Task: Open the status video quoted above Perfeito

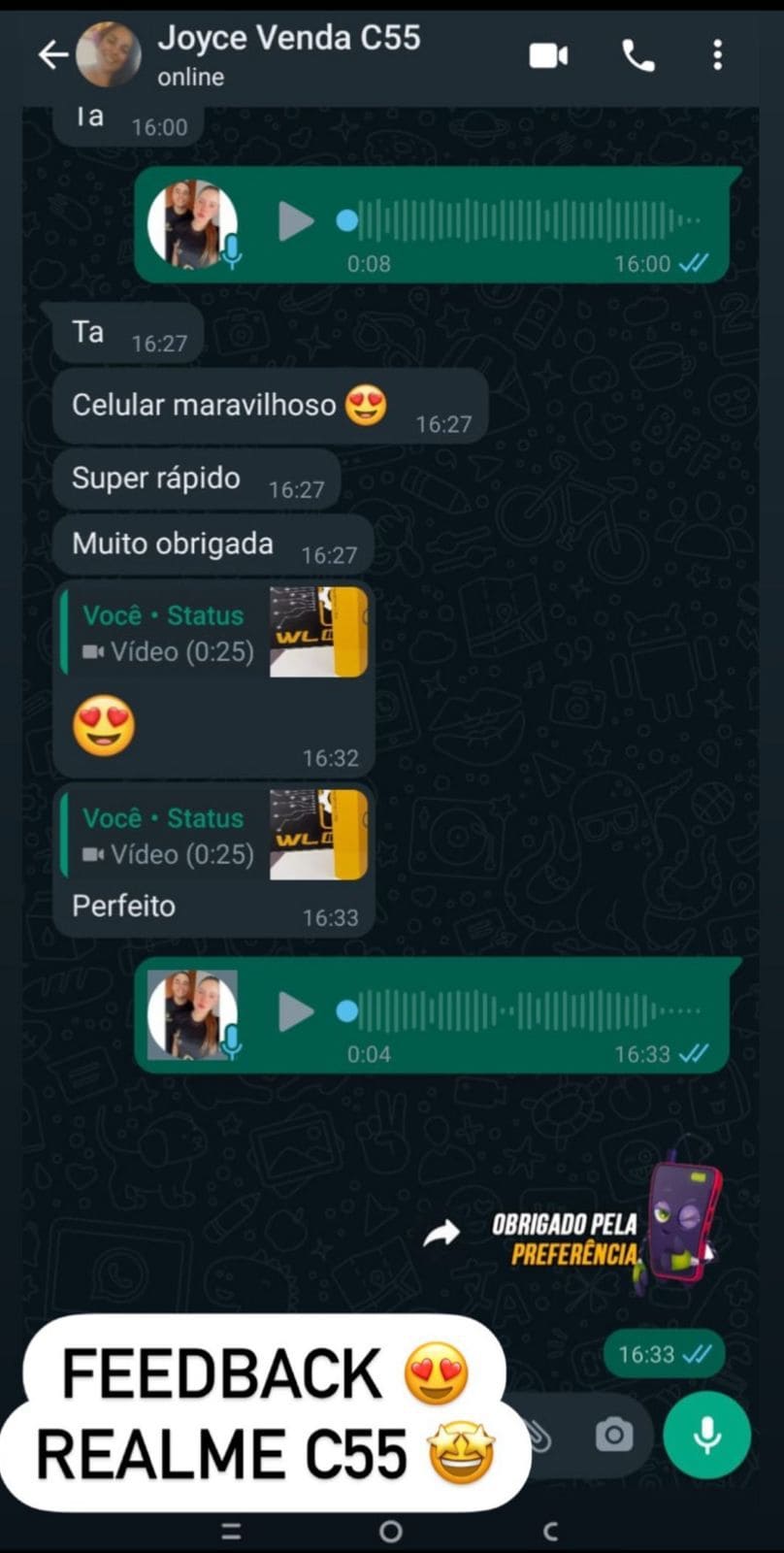Action: click(x=213, y=836)
